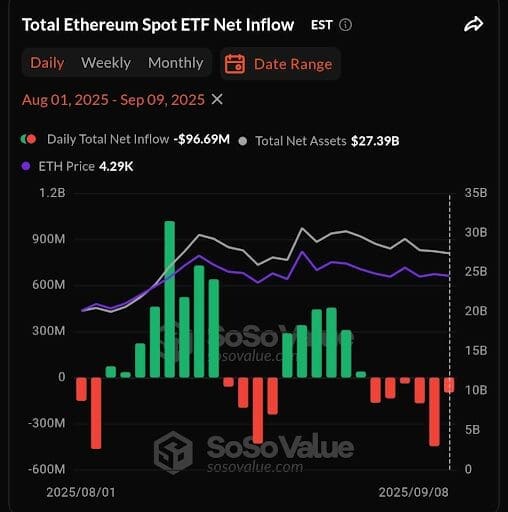Switch to the Monthly view
The width and height of the screenshot is (508, 512).
(176, 63)
